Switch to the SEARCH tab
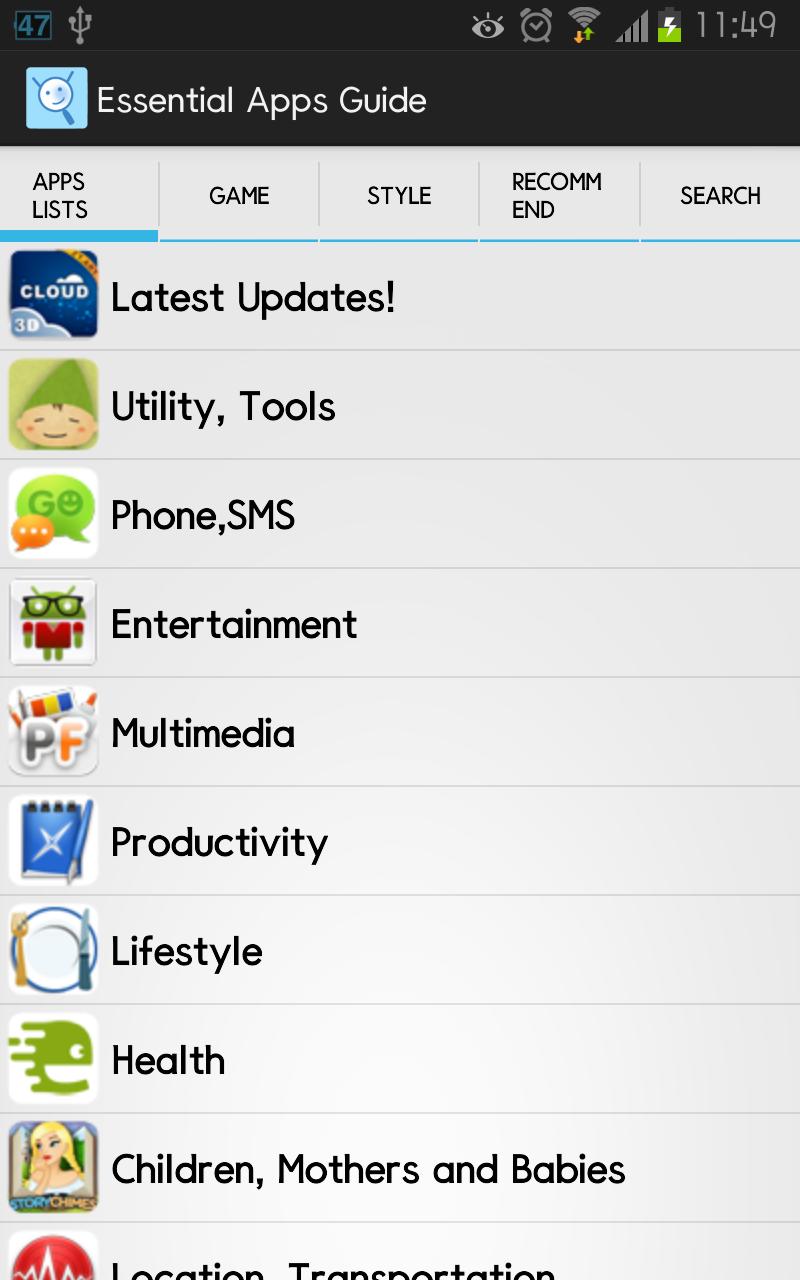Image resolution: width=800 pixels, height=1280 pixels. pos(719,195)
